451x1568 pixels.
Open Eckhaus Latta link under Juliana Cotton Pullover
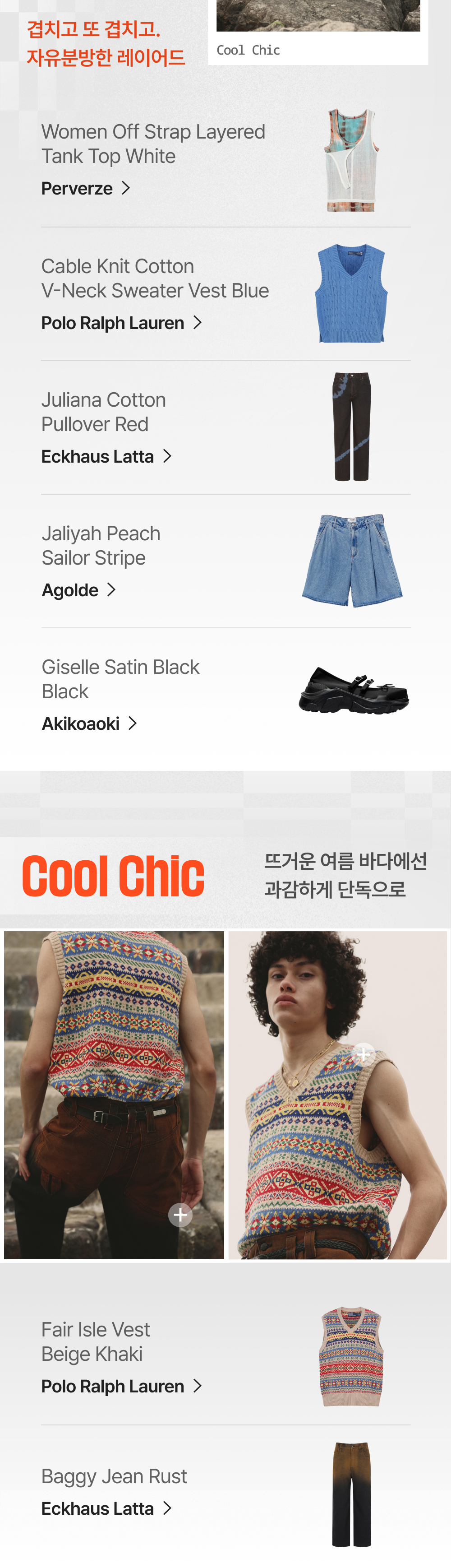[106, 456]
